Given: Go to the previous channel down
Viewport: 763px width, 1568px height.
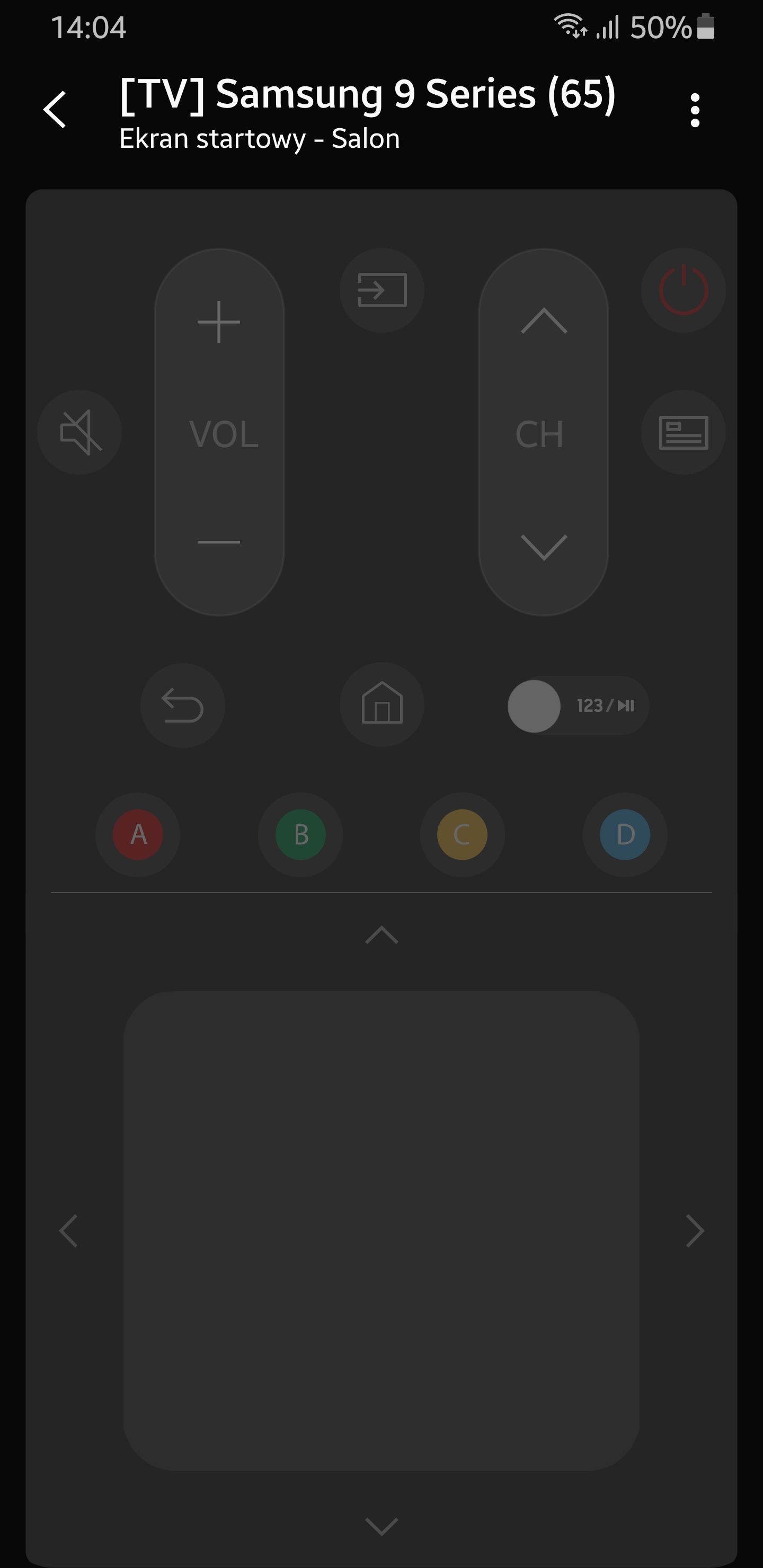Looking at the screenshot, I should tap(544, 546).
